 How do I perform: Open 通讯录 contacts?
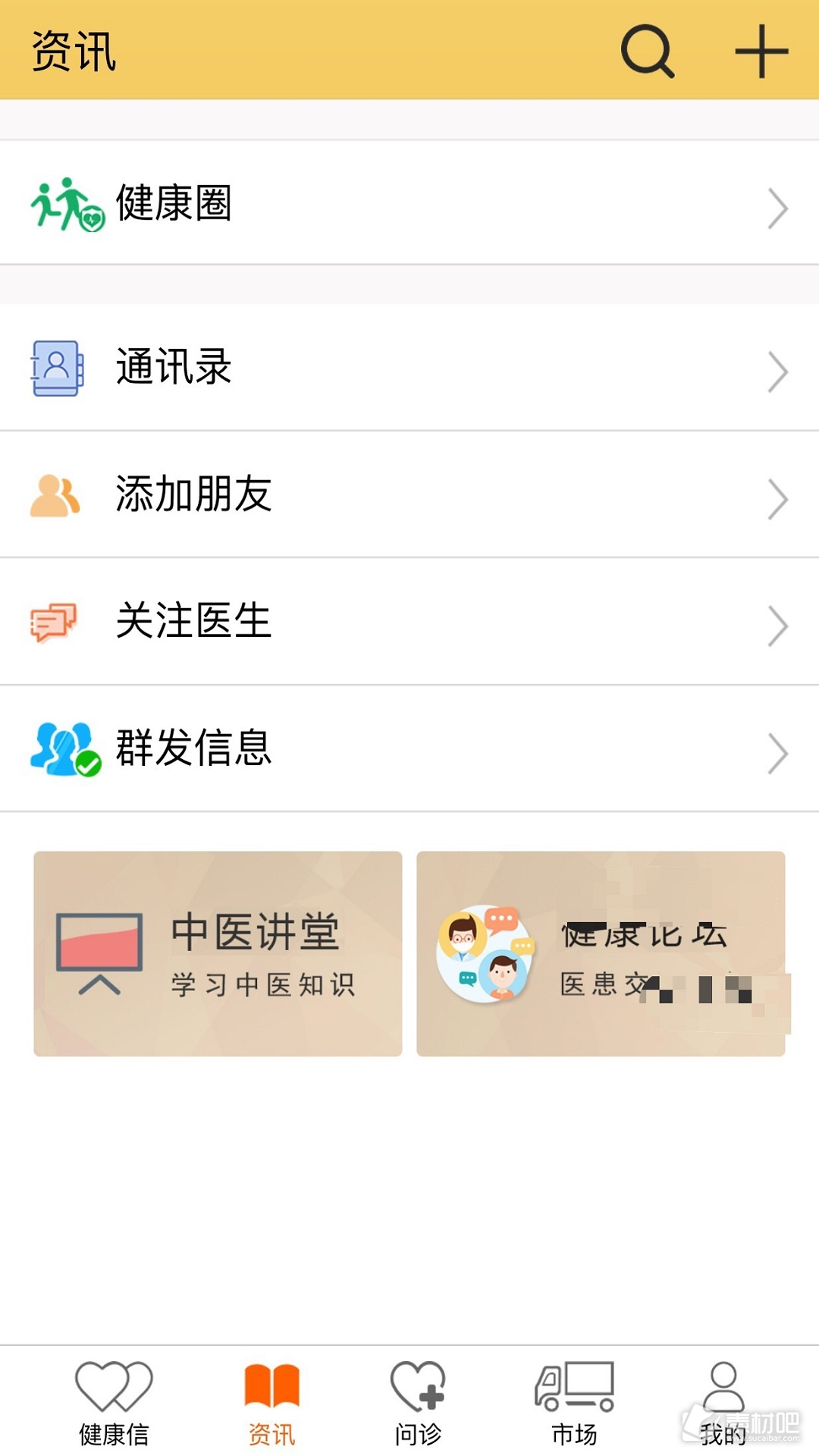tap(409, 368)
